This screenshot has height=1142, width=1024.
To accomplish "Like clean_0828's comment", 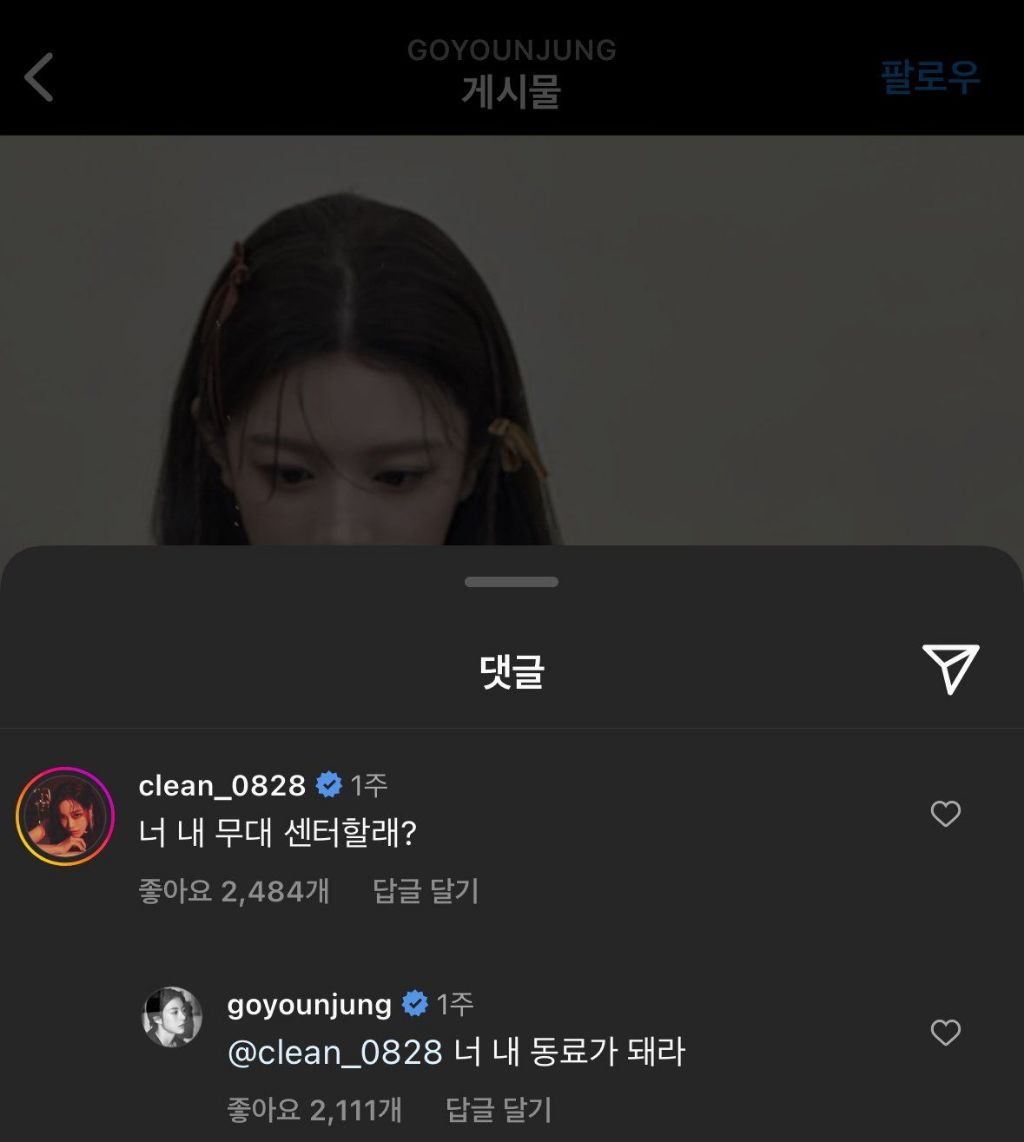I will (x=945, y=814).
